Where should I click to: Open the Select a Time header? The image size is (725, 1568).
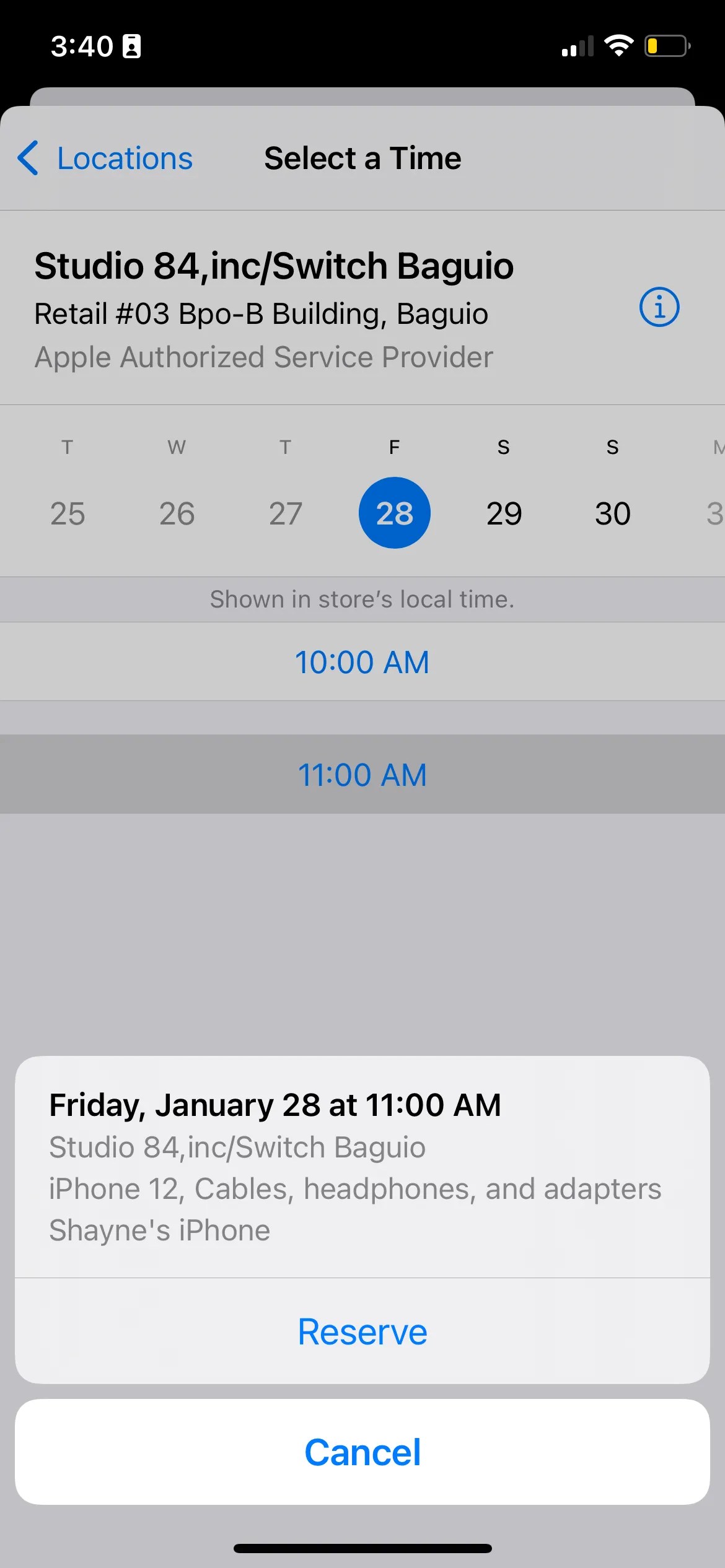coord(362,159)
